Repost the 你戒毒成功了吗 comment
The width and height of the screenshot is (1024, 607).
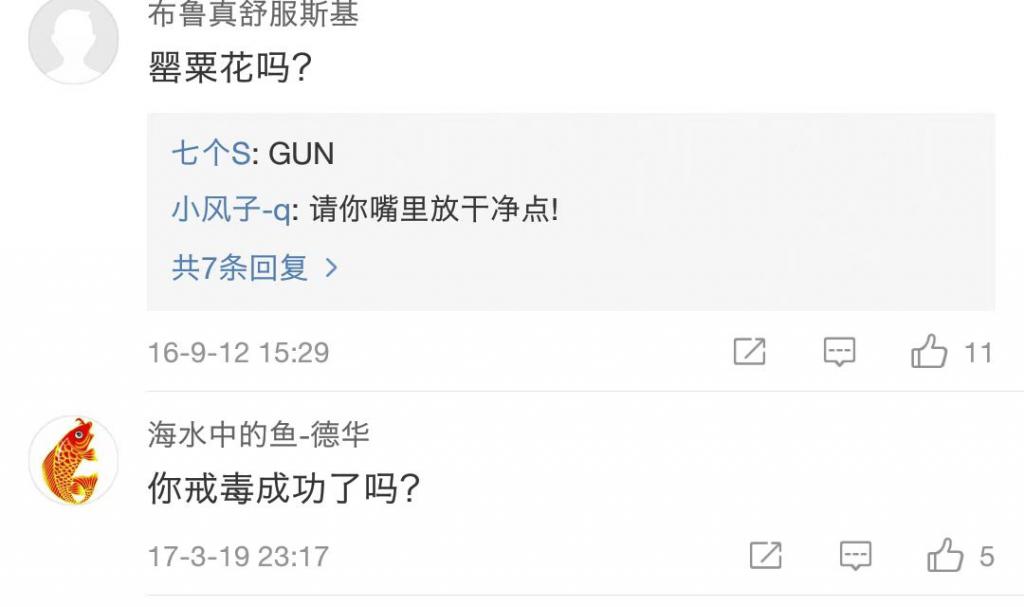pos(765,556)
